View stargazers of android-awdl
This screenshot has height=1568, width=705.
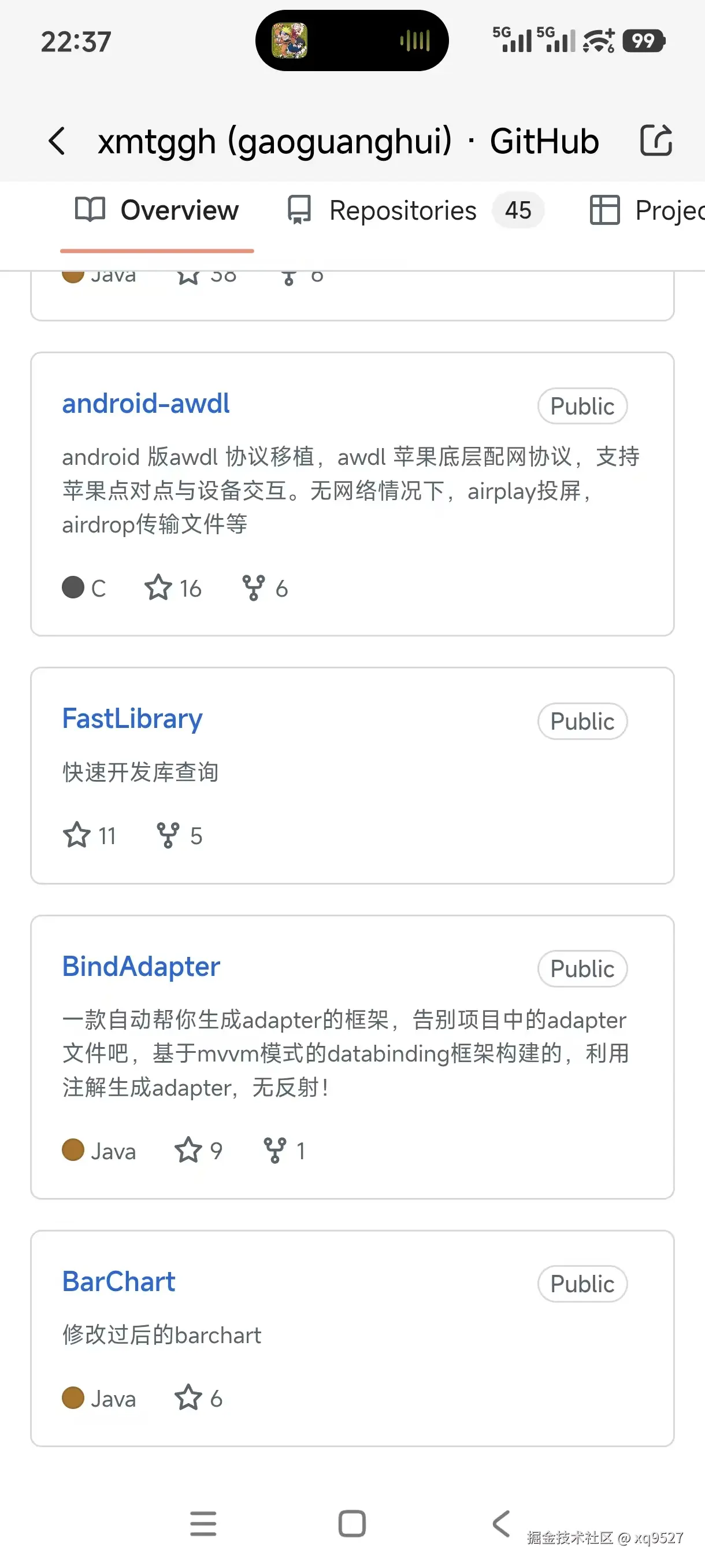(173, 588)
